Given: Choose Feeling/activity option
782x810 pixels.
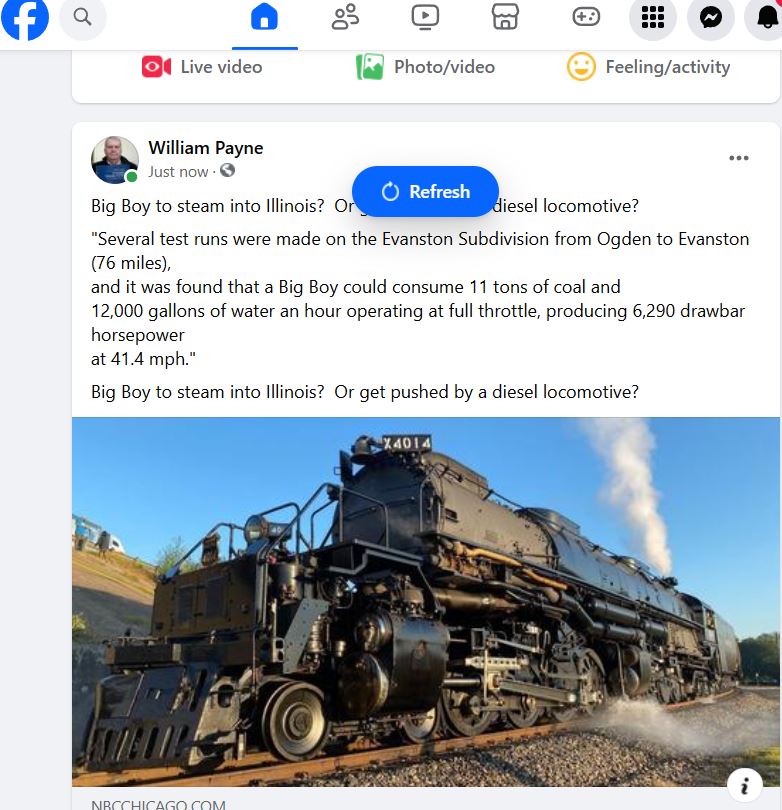Looking at the screenshot, I should (x=648, y=67).
